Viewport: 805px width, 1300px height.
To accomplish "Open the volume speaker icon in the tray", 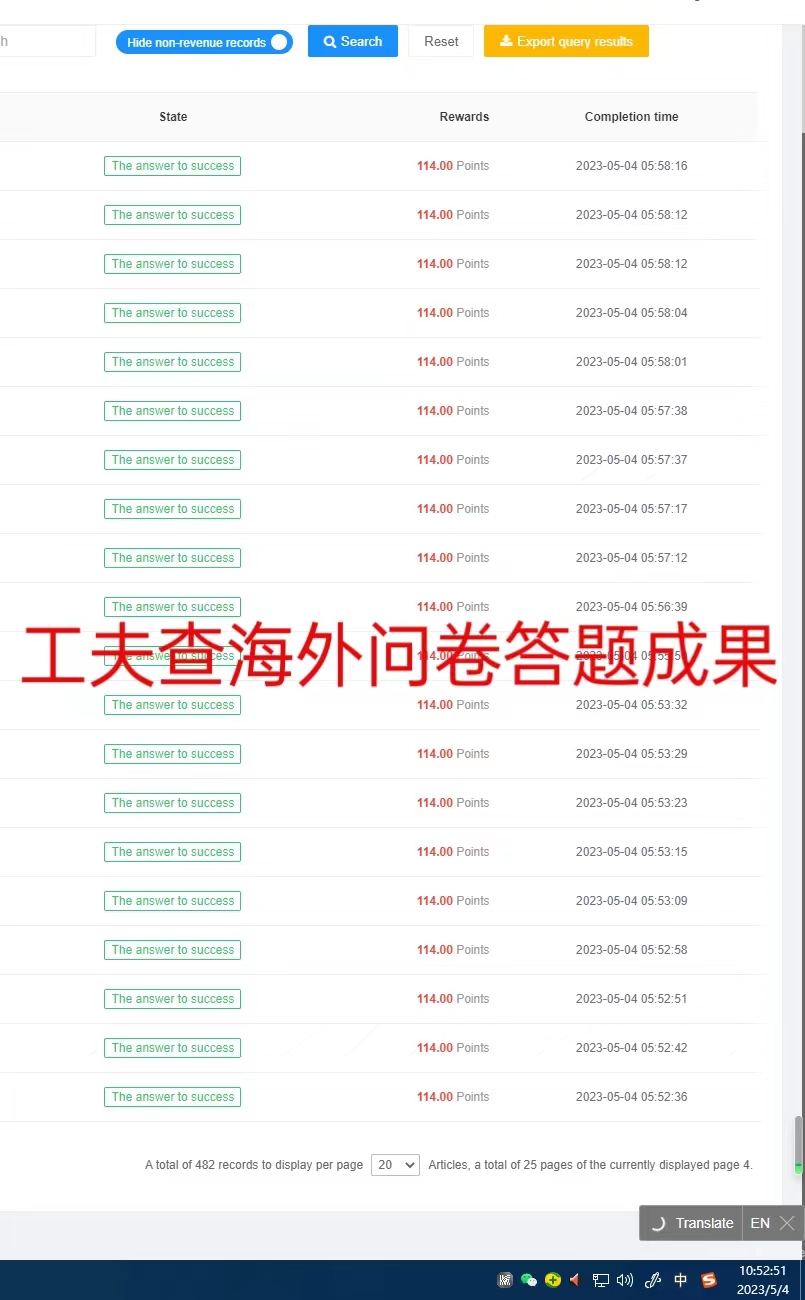I will [x=627, y=1279].
